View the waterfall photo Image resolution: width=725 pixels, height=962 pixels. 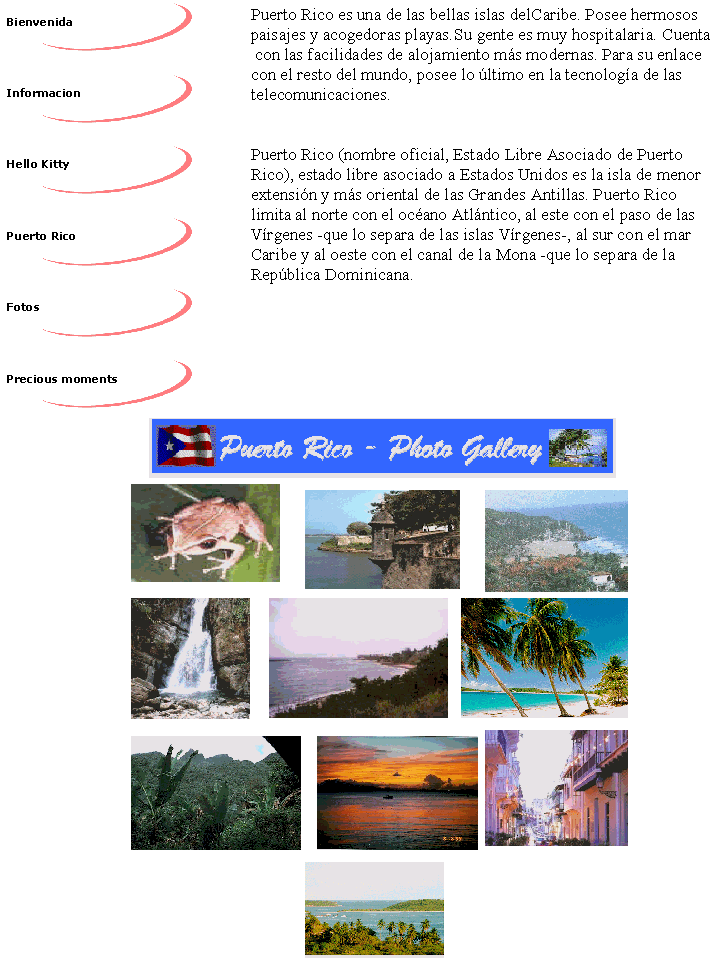click(x=190, y=658)
